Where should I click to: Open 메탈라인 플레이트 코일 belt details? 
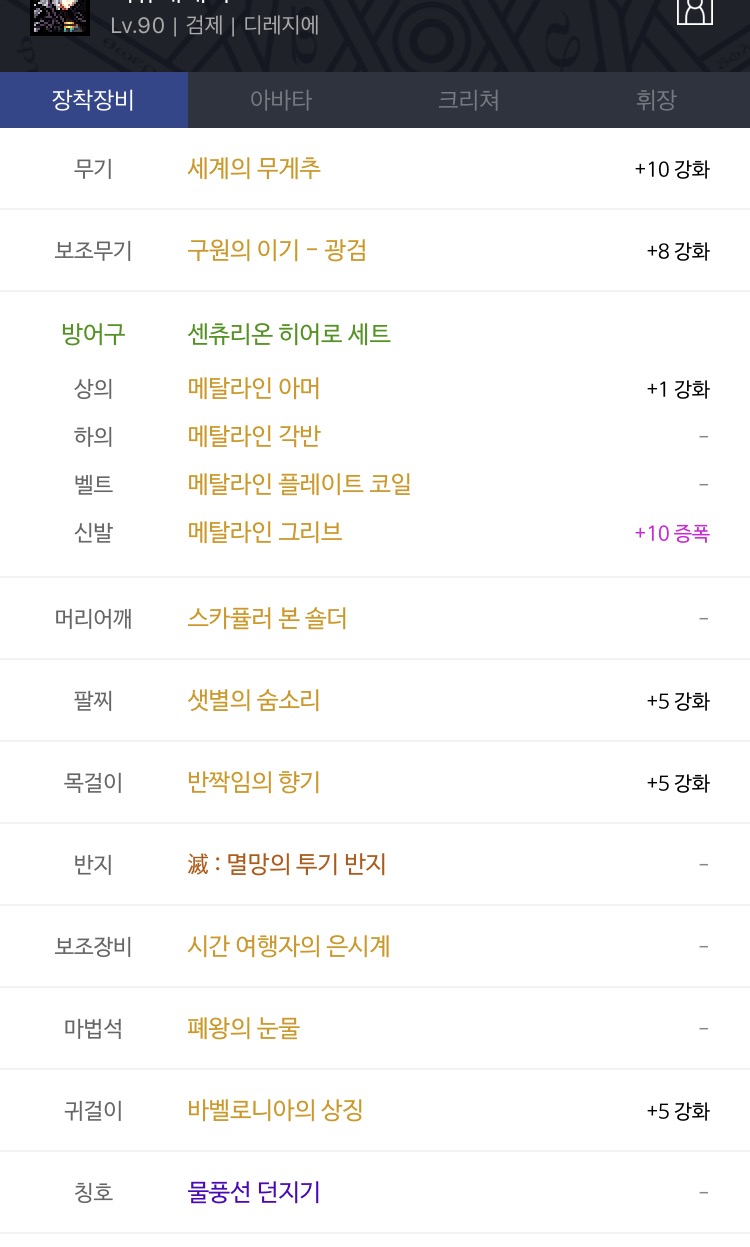[x=299, y=484]
